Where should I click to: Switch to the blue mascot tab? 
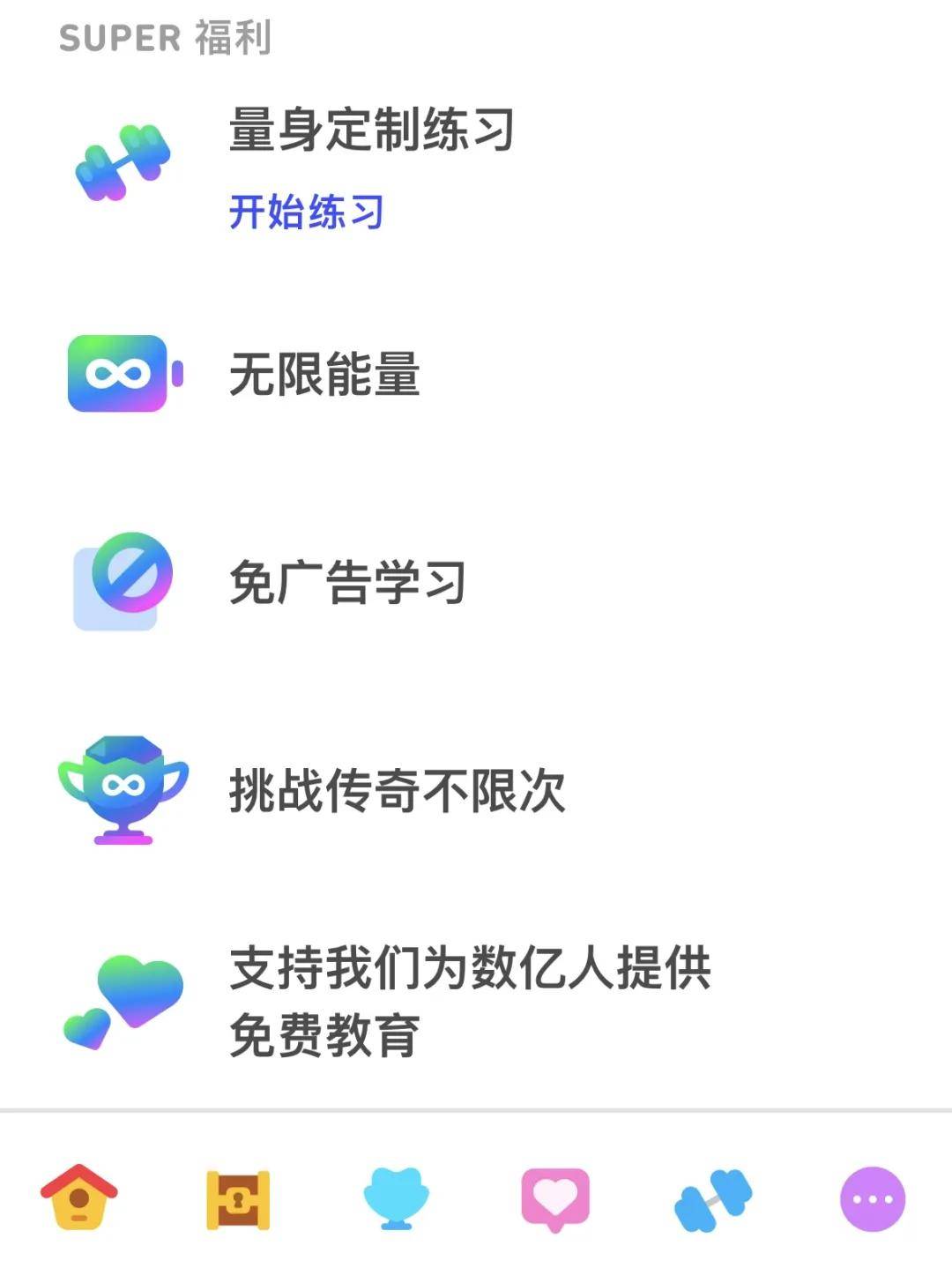coord(397,1197)
